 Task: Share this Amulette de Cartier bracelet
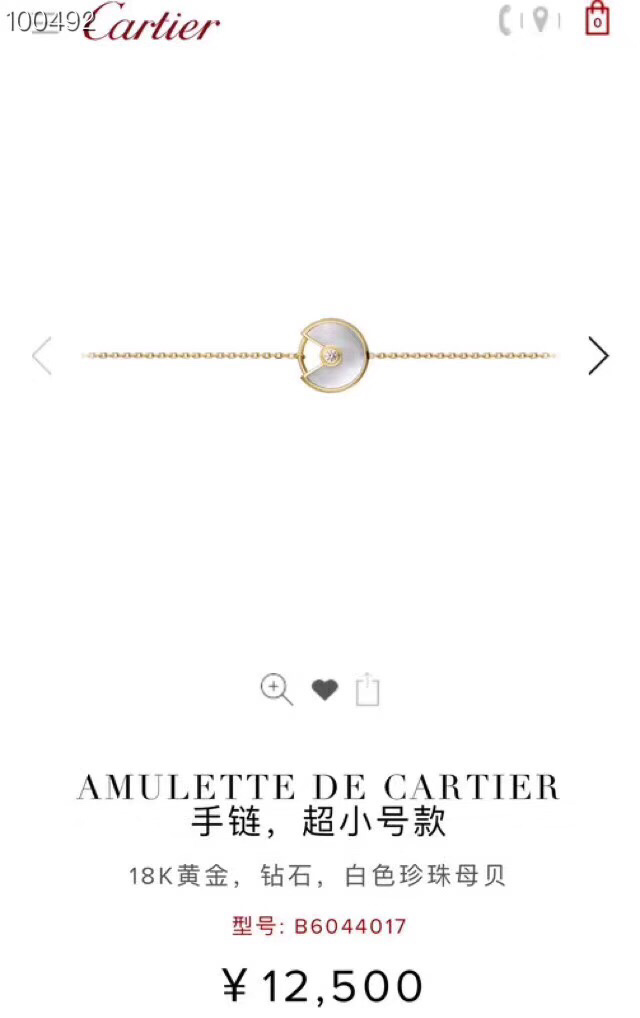(368, 689)
